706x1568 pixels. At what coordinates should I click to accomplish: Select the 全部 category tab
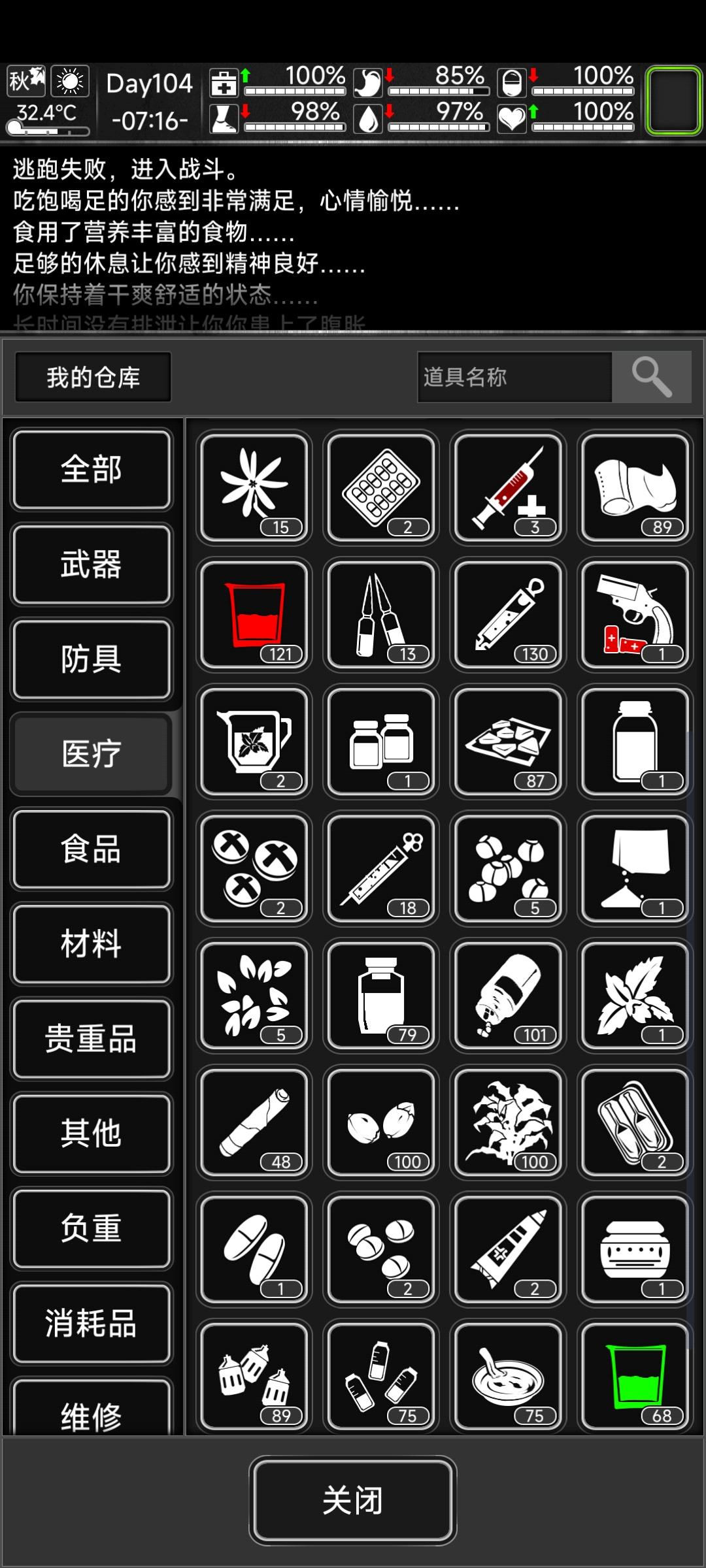coord(92,470)
